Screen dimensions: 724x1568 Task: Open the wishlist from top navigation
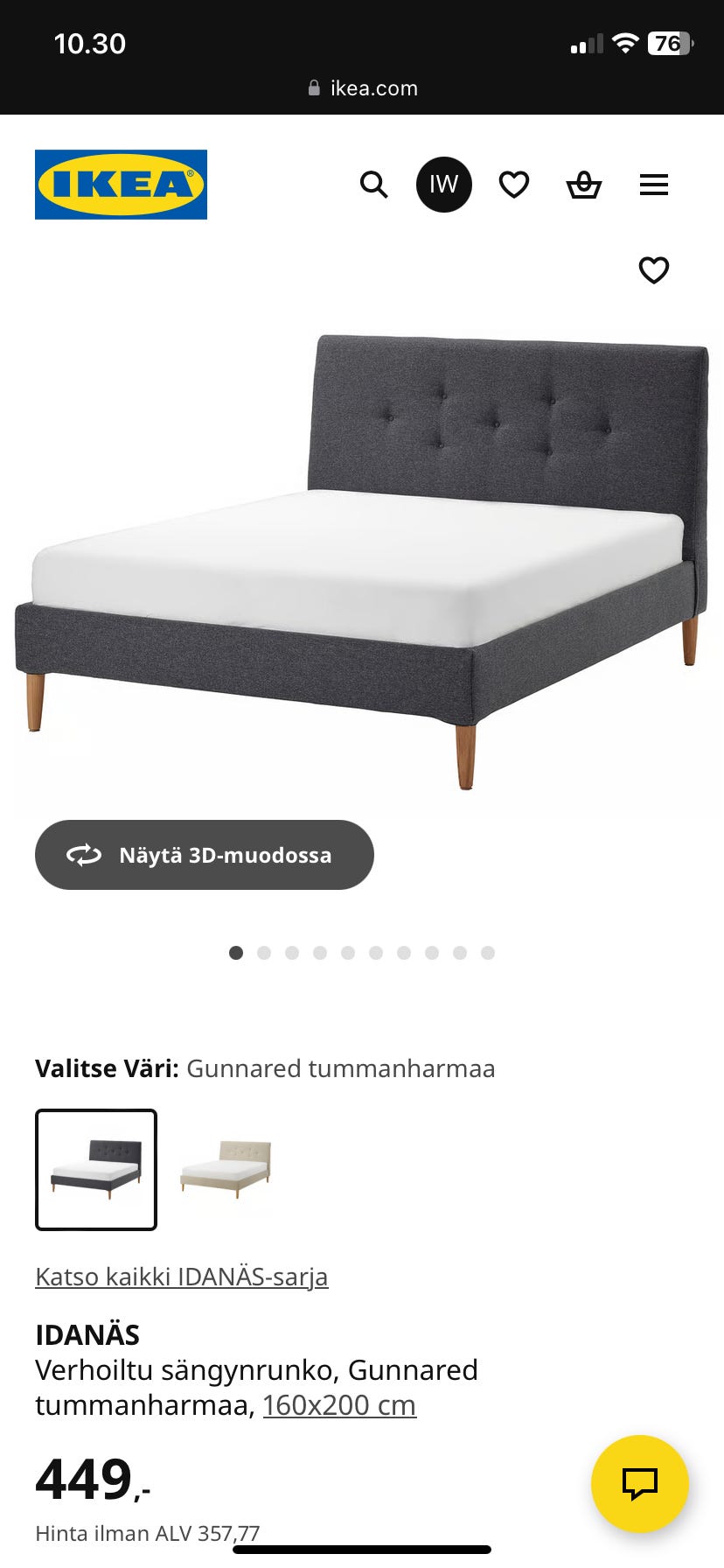point(514,185)
